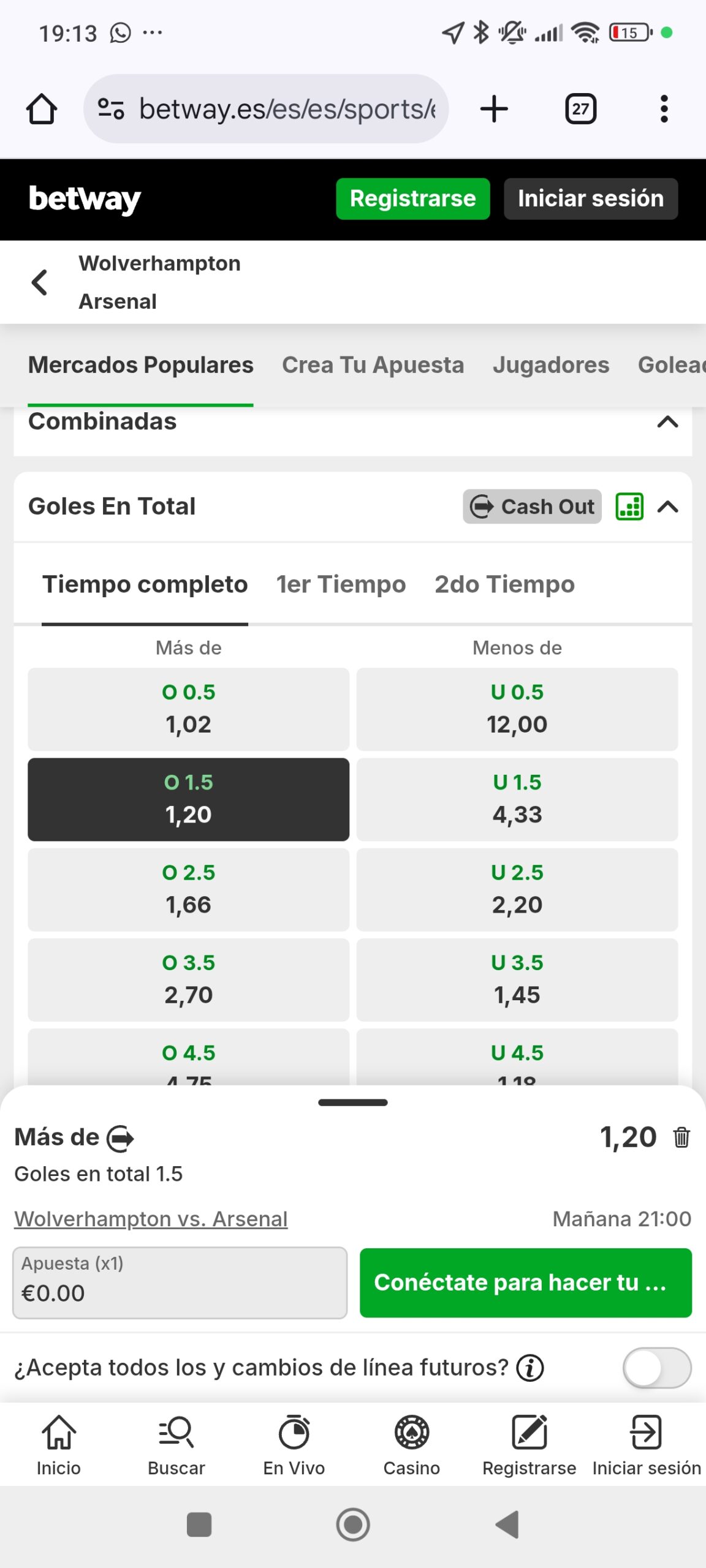Screen dimensions: 706x1568
Task: Delete the bet slip selection via trash icon
Action: (682, 1137)
